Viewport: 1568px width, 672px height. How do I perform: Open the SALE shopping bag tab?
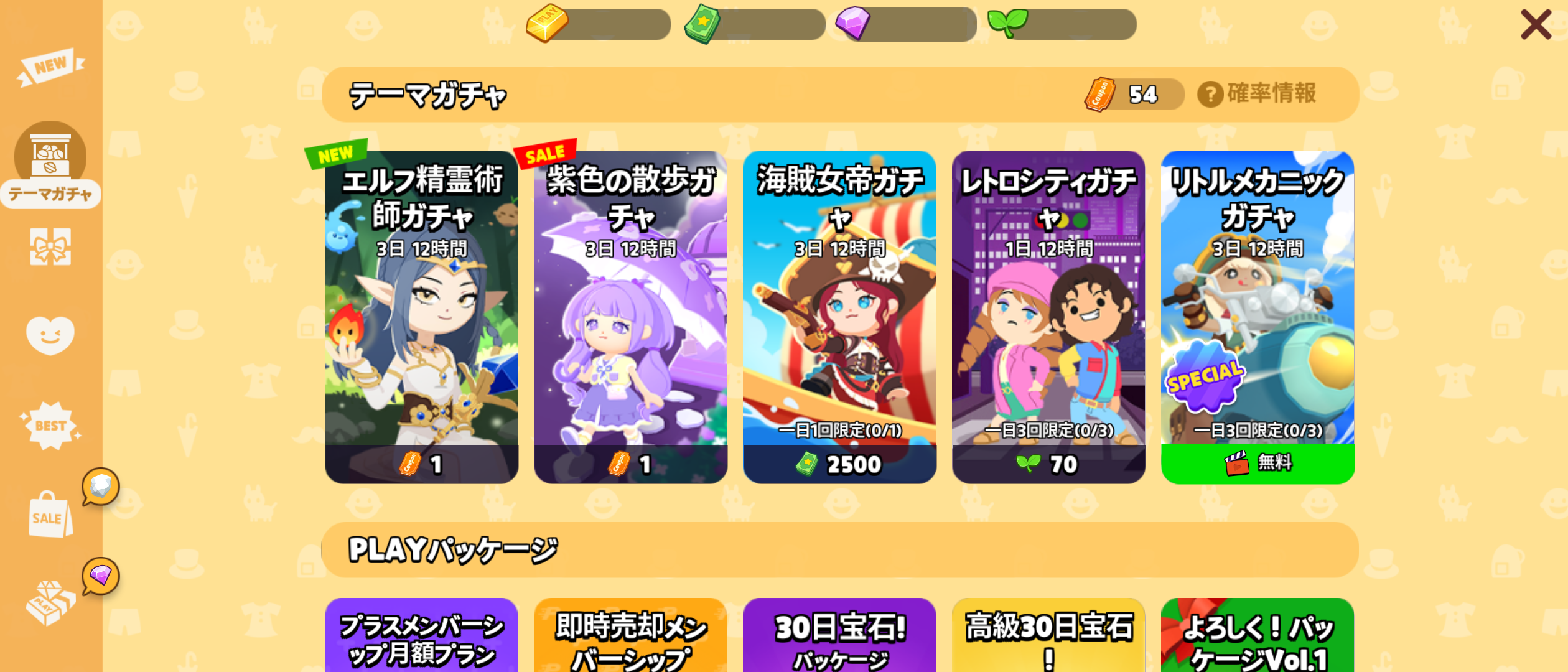coord(50,515)
